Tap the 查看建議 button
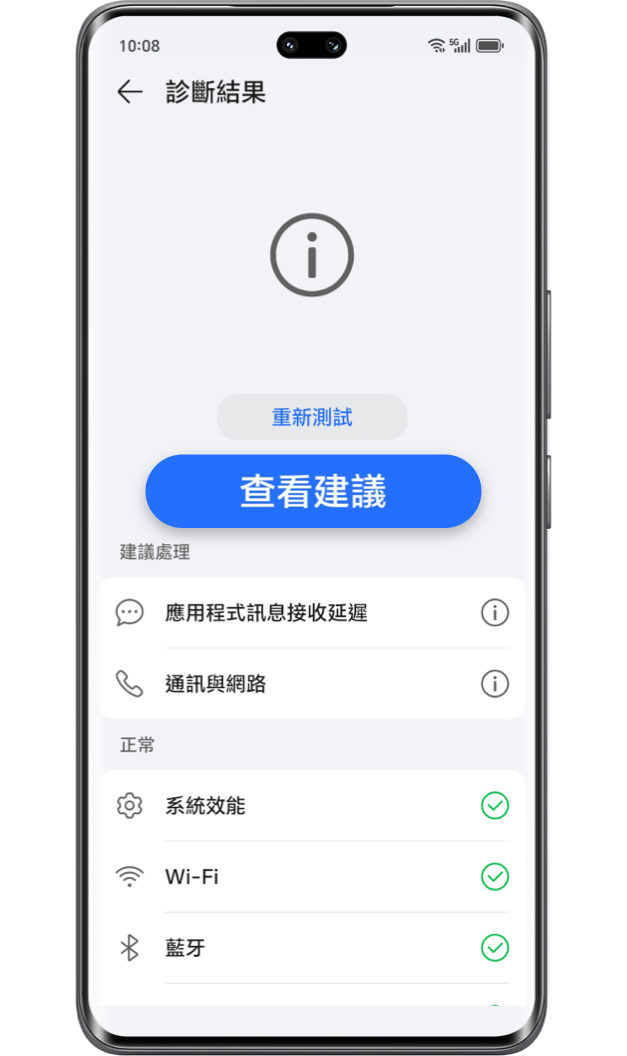627x1056 pixels. [313, 491]
